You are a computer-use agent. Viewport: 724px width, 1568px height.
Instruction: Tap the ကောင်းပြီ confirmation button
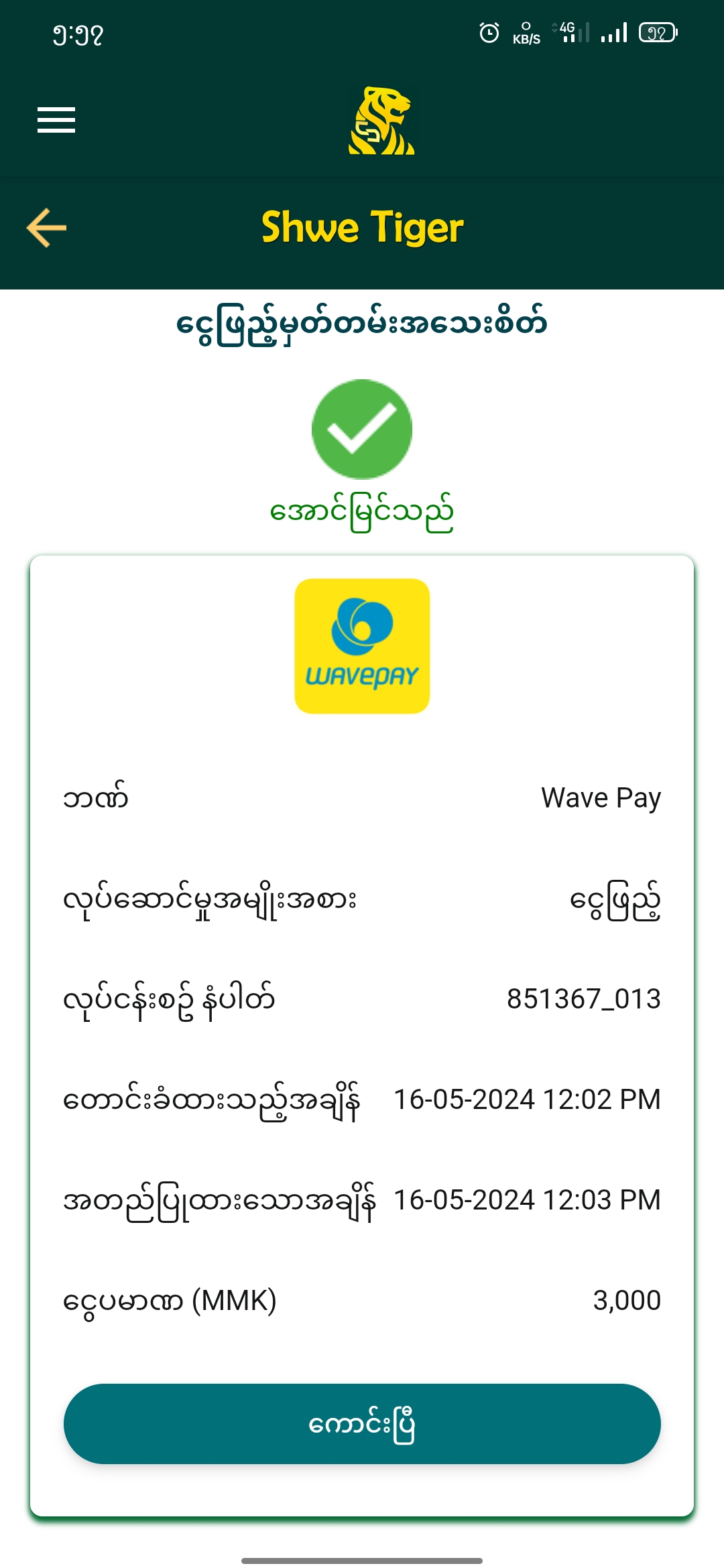point(362,1424)
